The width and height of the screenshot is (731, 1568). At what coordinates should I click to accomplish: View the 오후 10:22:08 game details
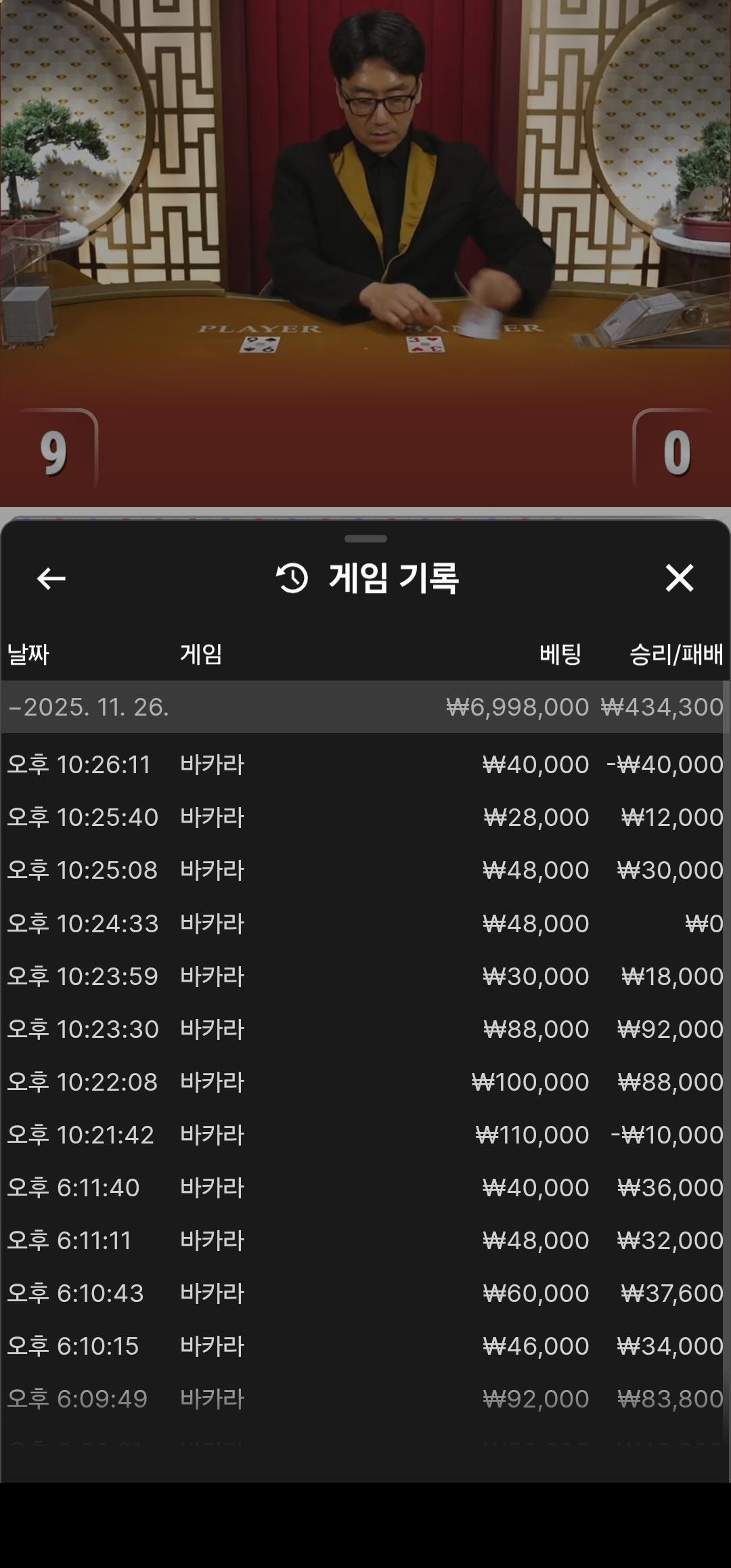click(x=365, y=1082)
